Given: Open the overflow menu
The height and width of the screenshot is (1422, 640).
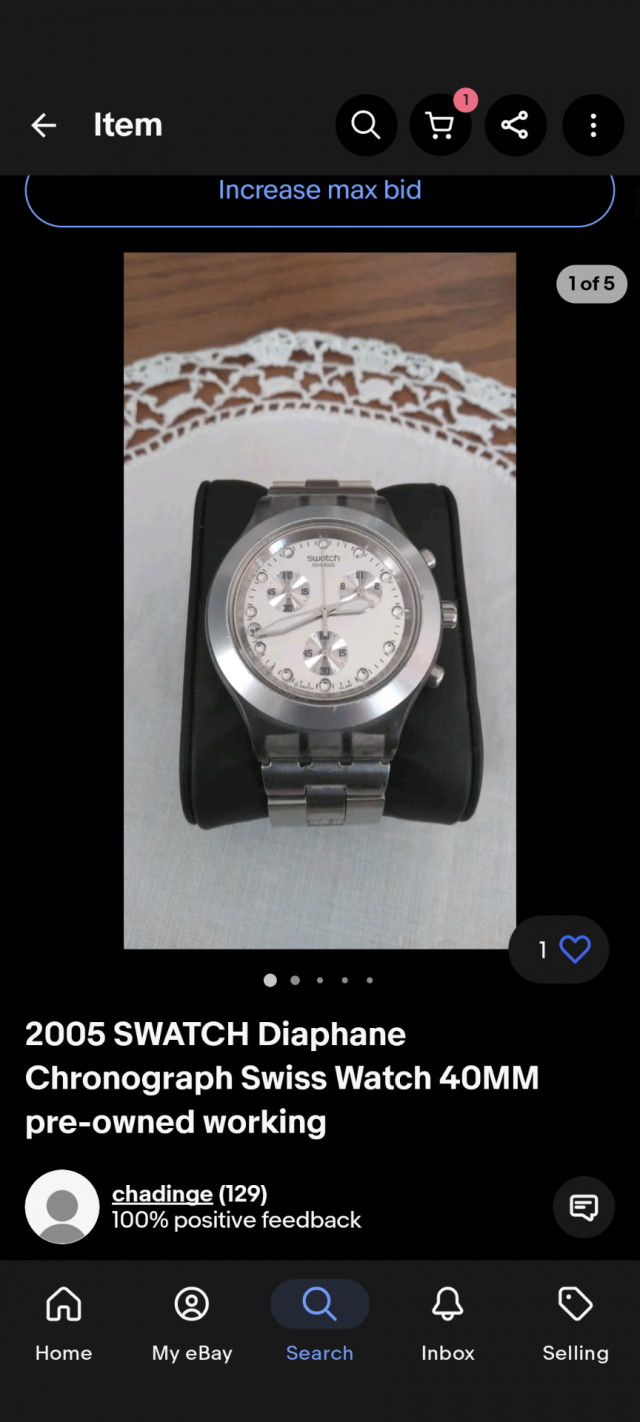Looking at the screenshot, I should click(593, 125).
